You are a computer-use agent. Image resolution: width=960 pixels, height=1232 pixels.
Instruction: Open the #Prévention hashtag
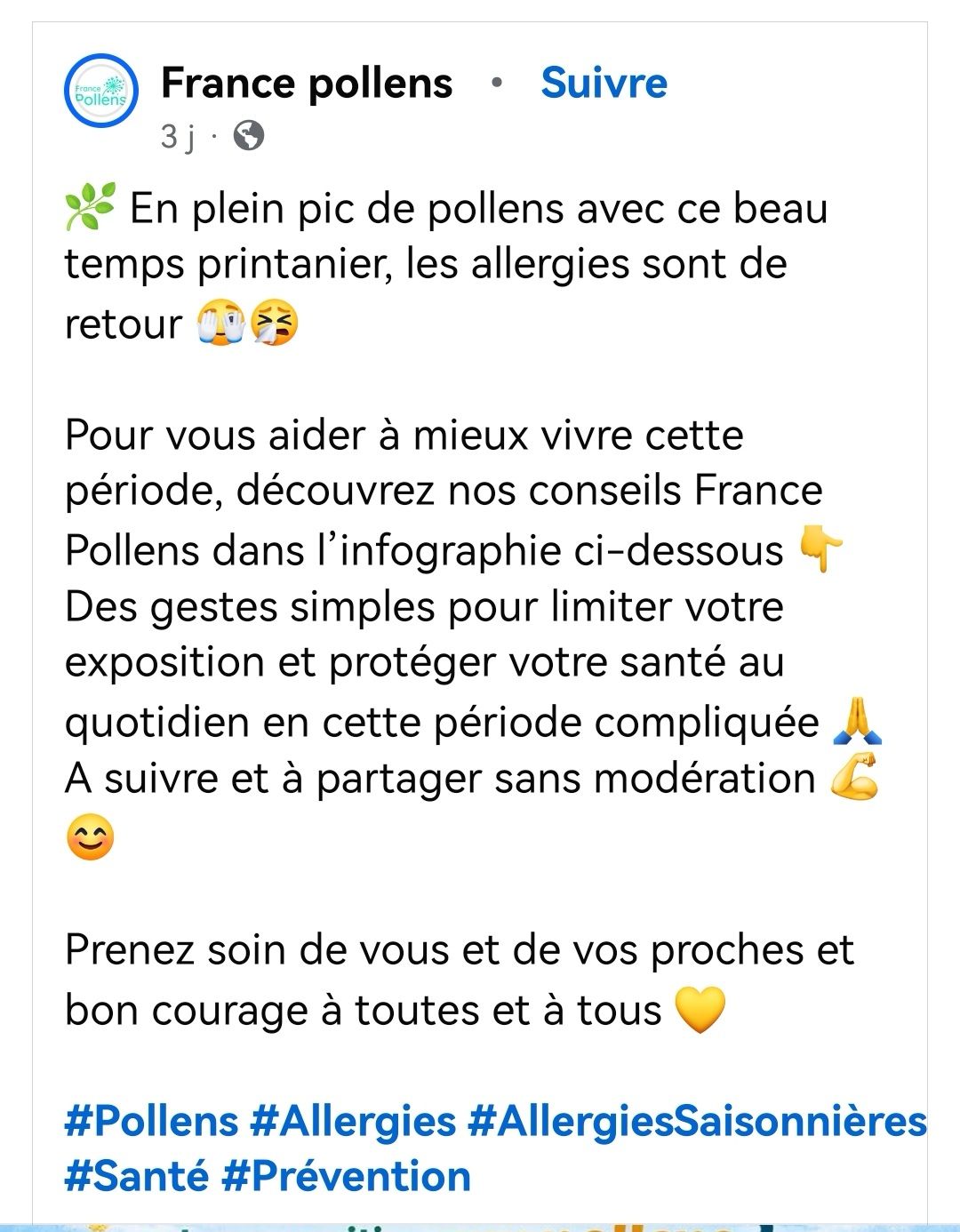coord(346,1176)
